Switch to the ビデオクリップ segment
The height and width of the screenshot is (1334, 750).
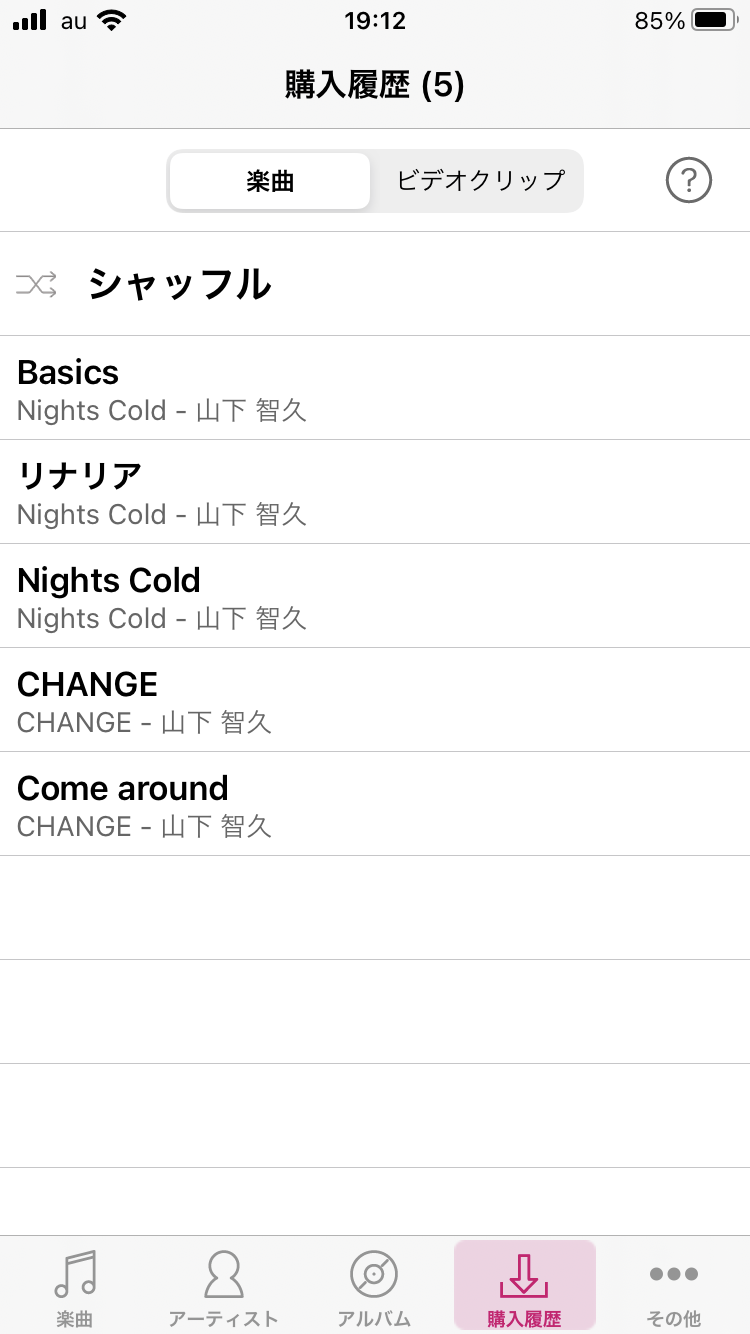(480, 181)
